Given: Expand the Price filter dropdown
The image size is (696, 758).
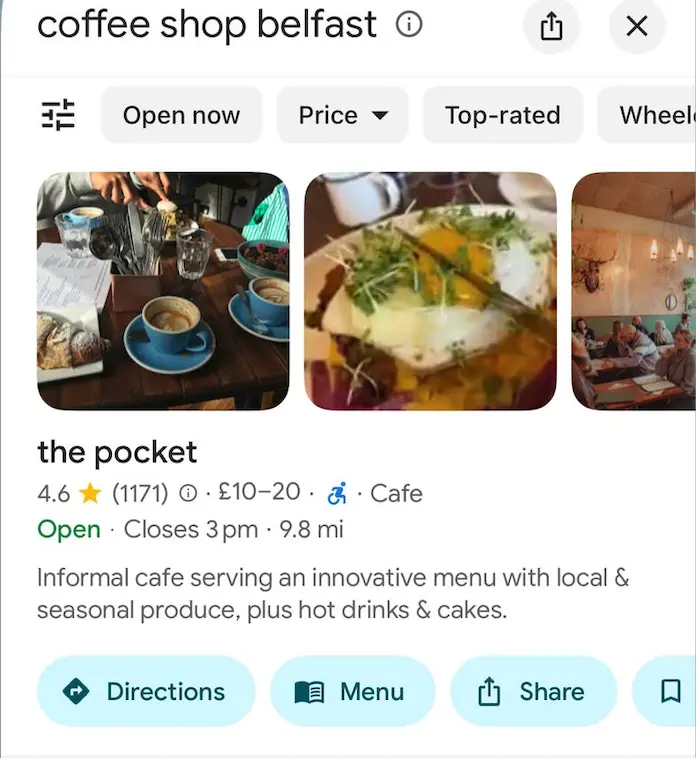Looking at the screenshot, I should 342,115.
